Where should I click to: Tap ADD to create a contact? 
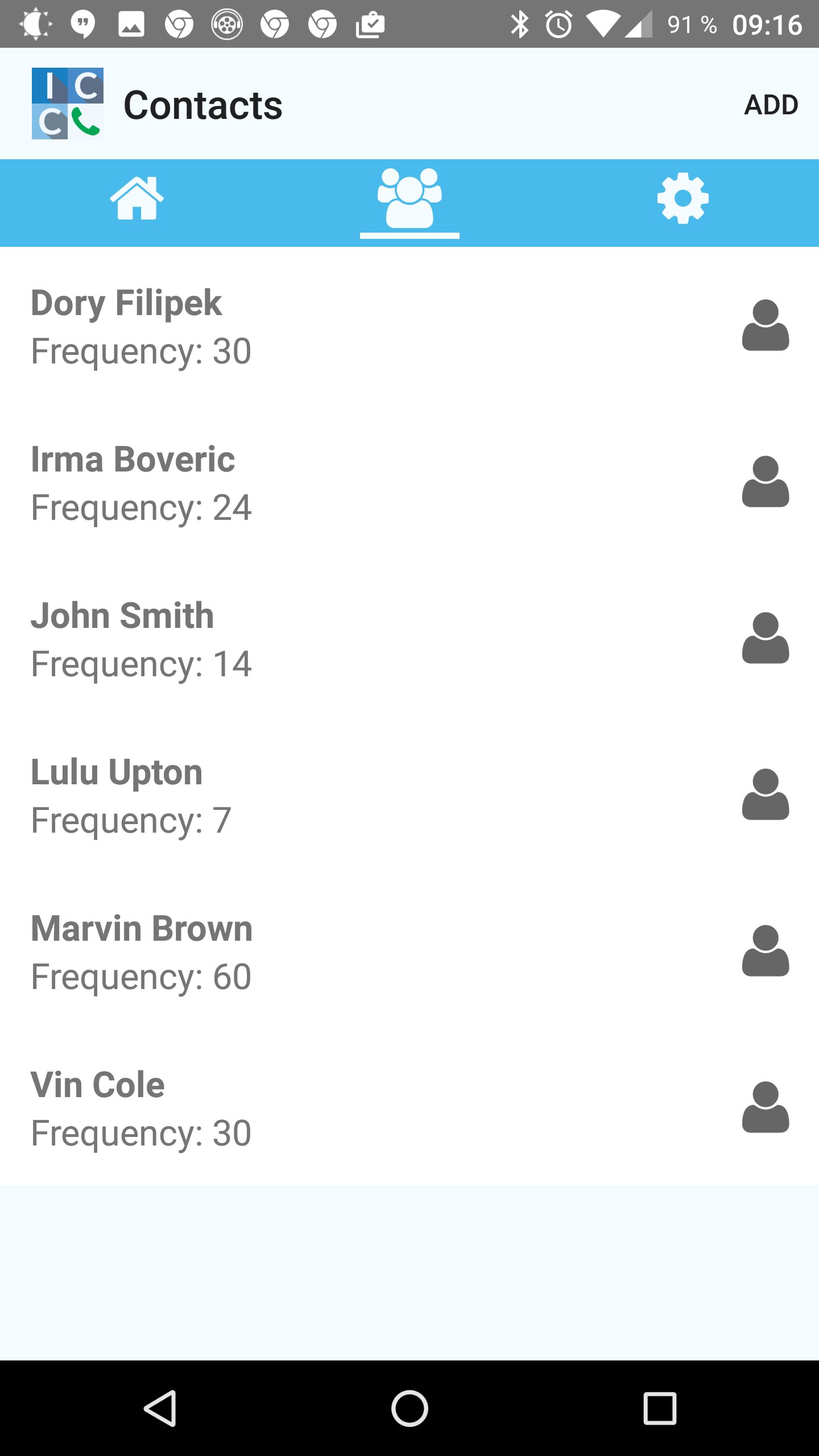pyautogui.click(x=771, y=105)
